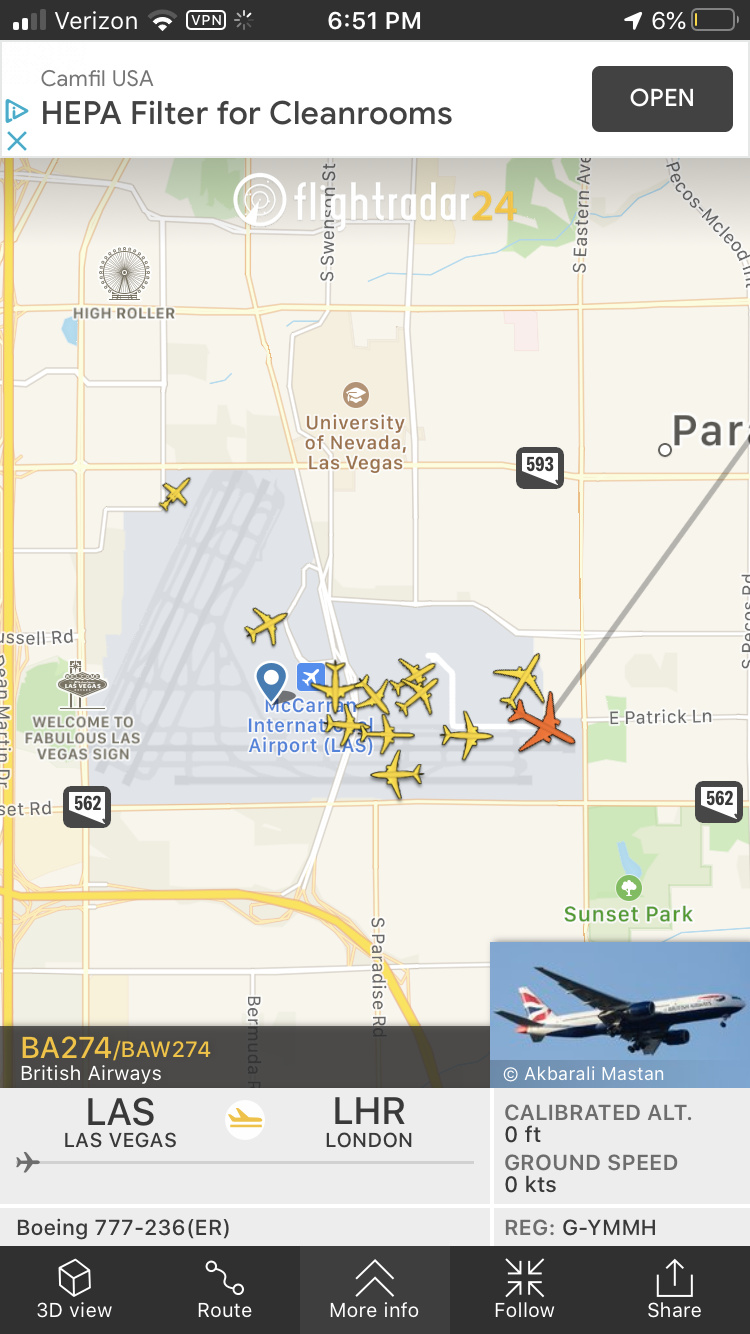Open the Camfil USA ad

point(661,99)
